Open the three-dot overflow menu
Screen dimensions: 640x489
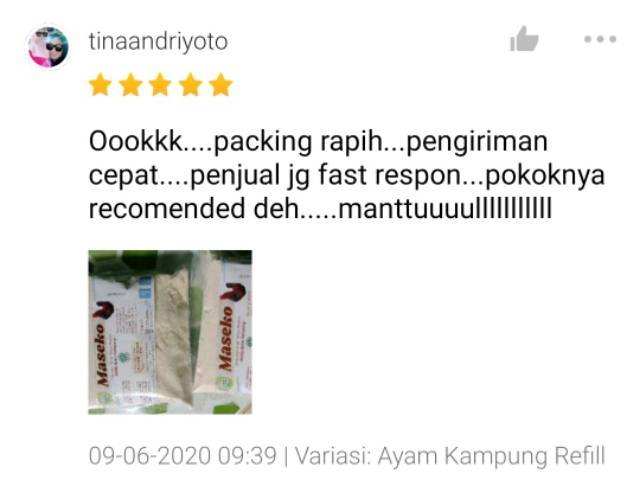[600, 39]
